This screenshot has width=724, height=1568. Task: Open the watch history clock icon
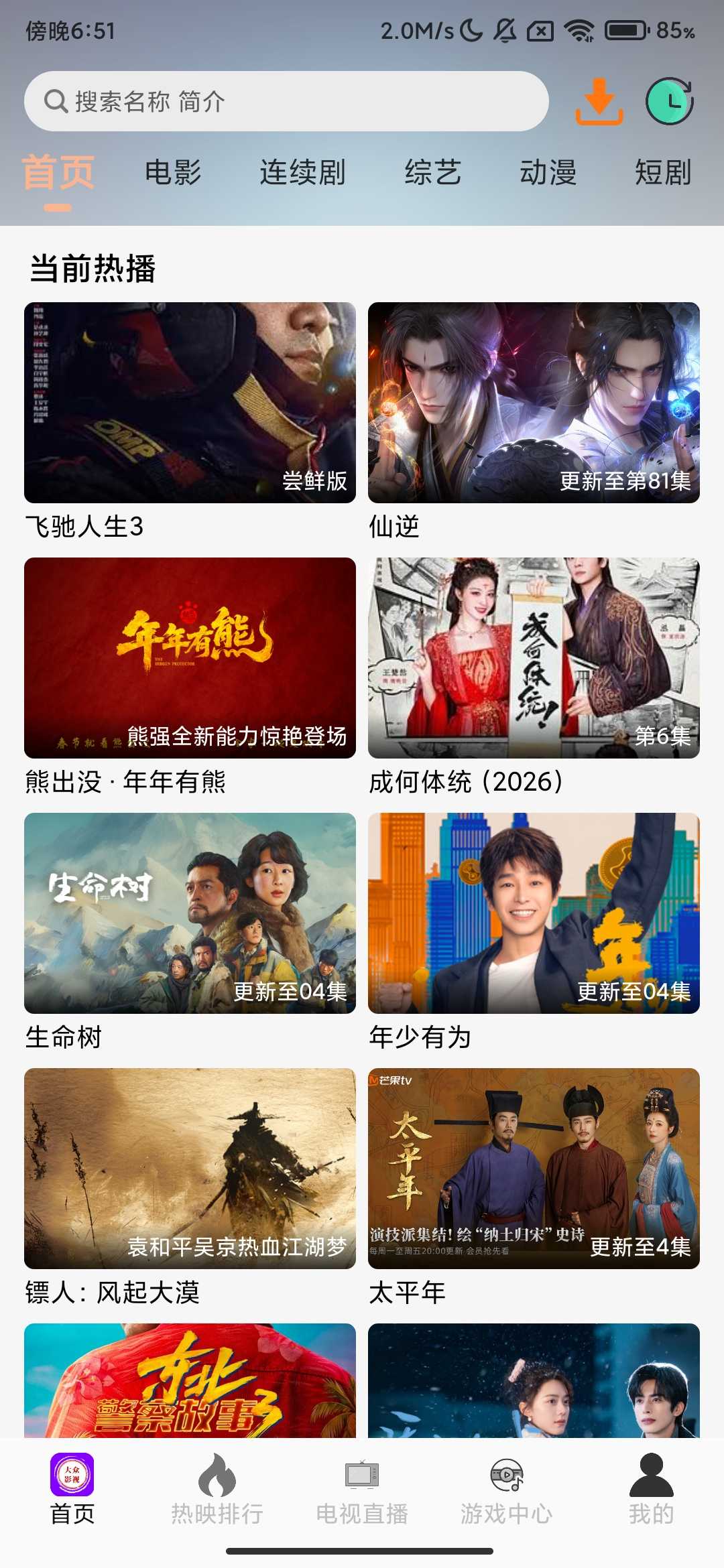[x=669, y=101]
